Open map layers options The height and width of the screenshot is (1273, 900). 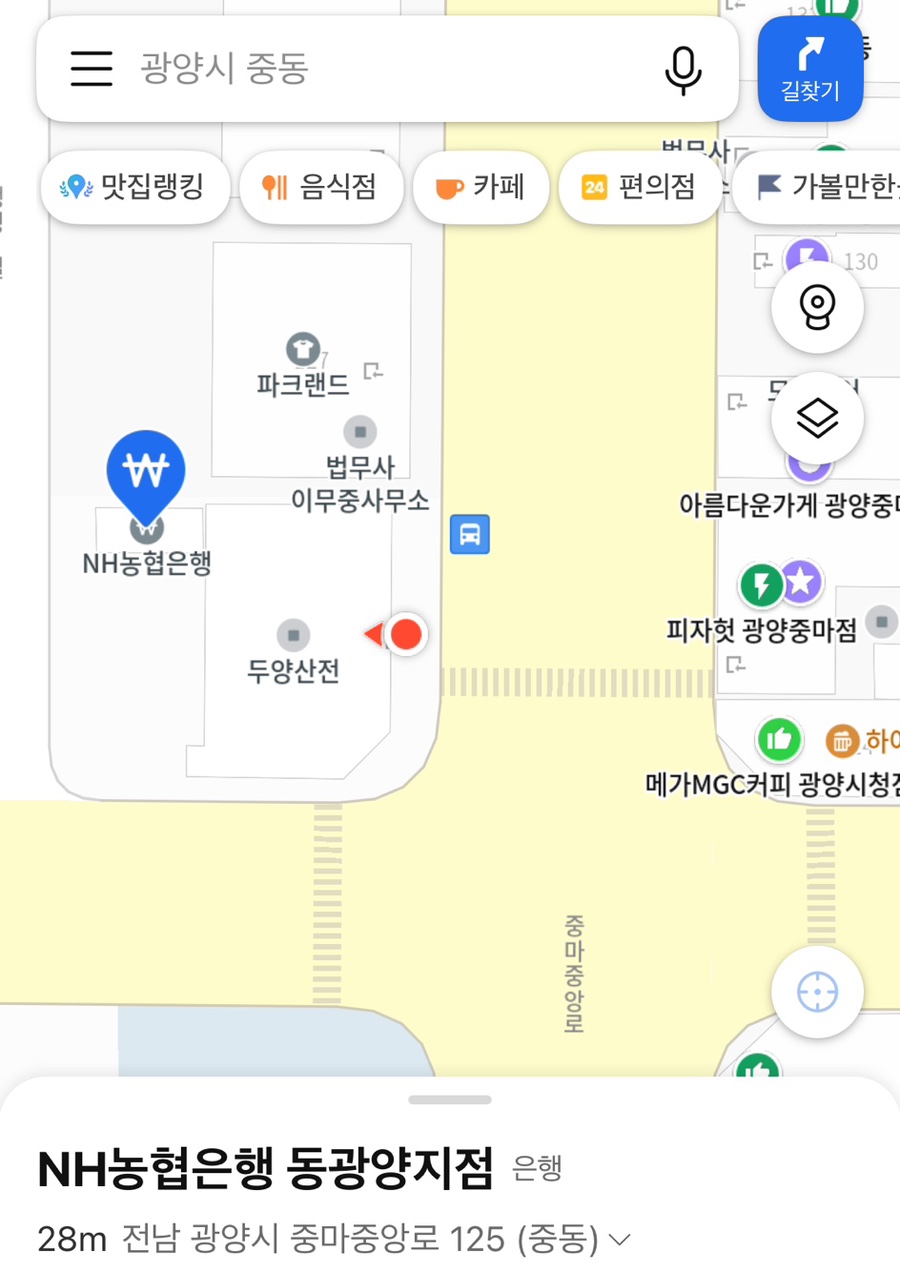(x=817, y=418)
